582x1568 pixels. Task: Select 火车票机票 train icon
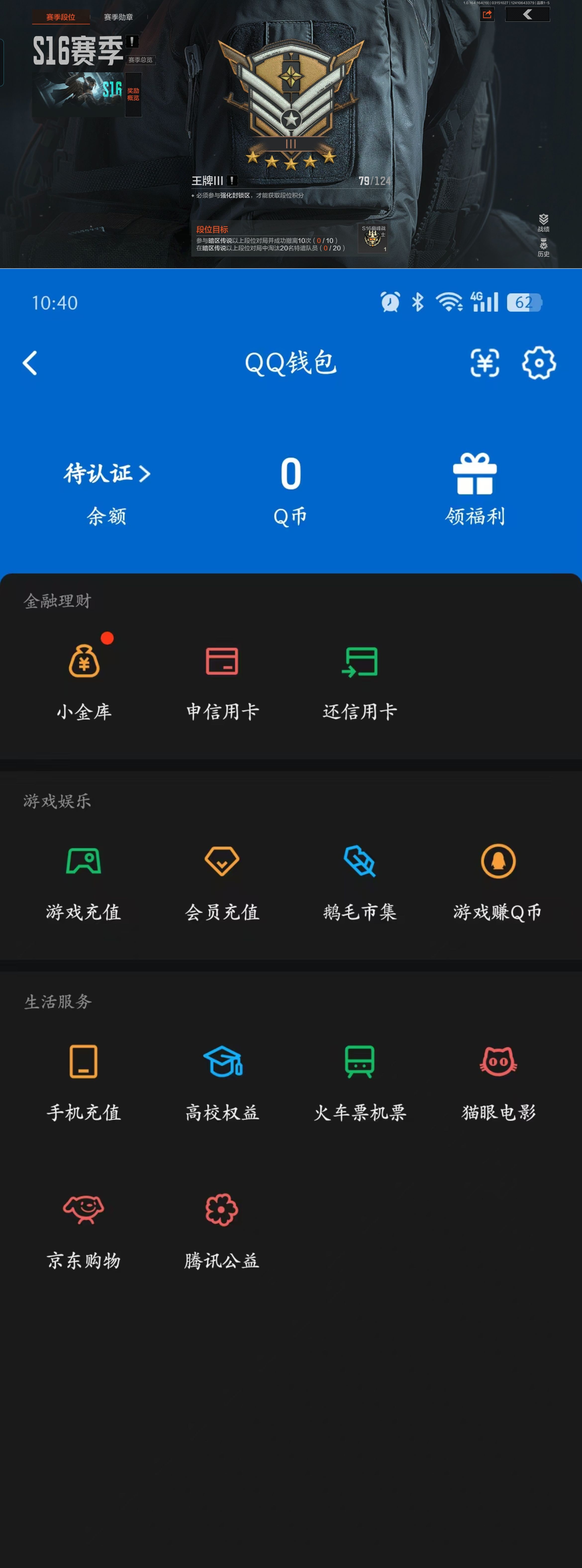[x=359, y=1061]
